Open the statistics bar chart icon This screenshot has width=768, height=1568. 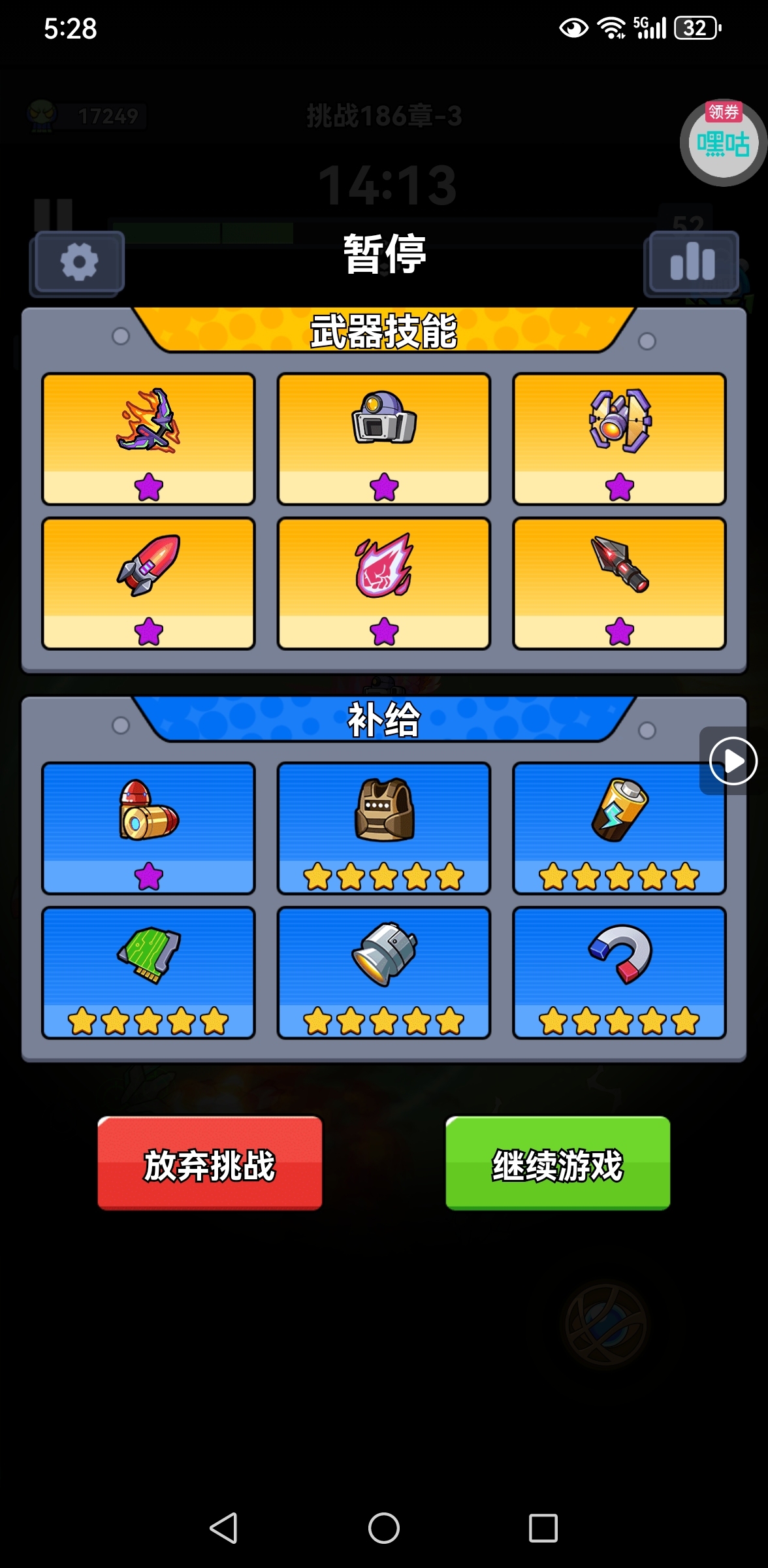[x=692, y=263]
